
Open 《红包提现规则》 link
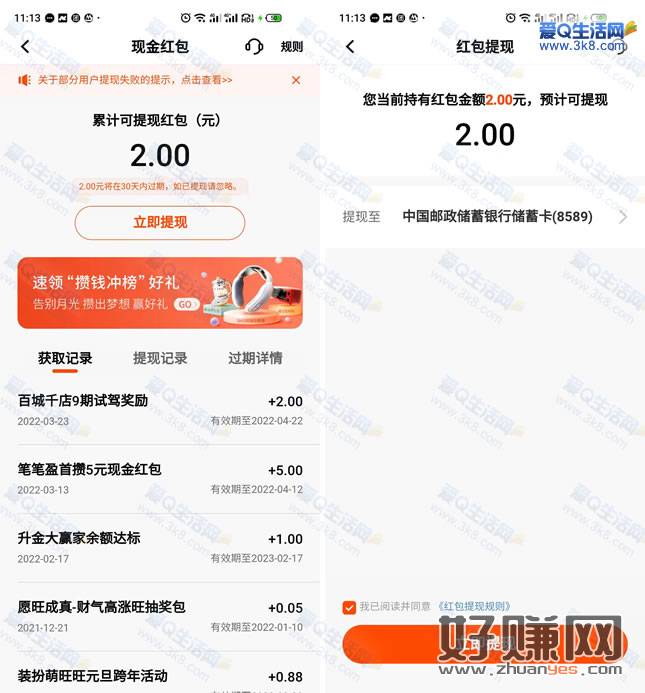point(474,607)
